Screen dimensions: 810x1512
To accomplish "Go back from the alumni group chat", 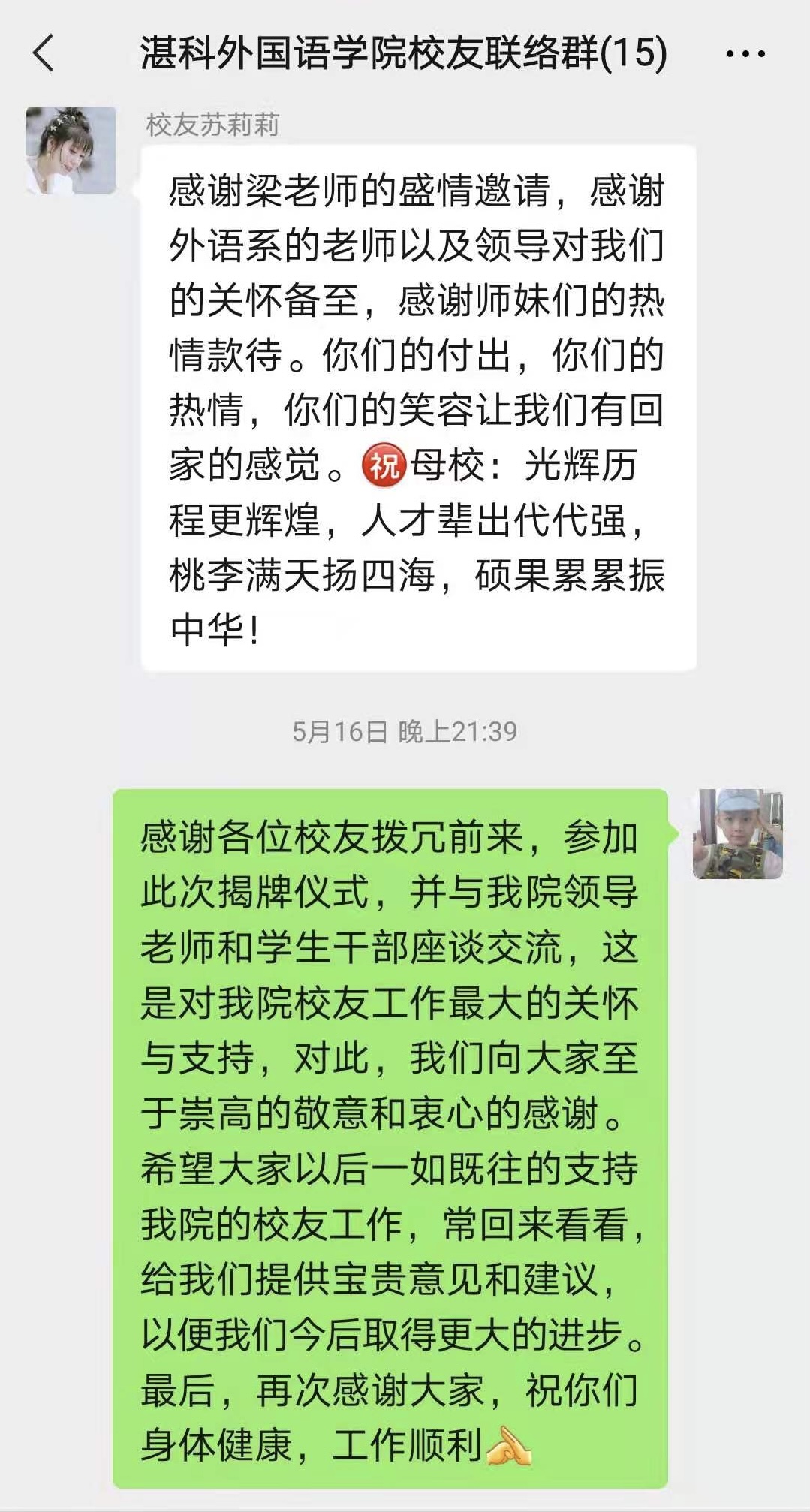I will tap(44, 53).
